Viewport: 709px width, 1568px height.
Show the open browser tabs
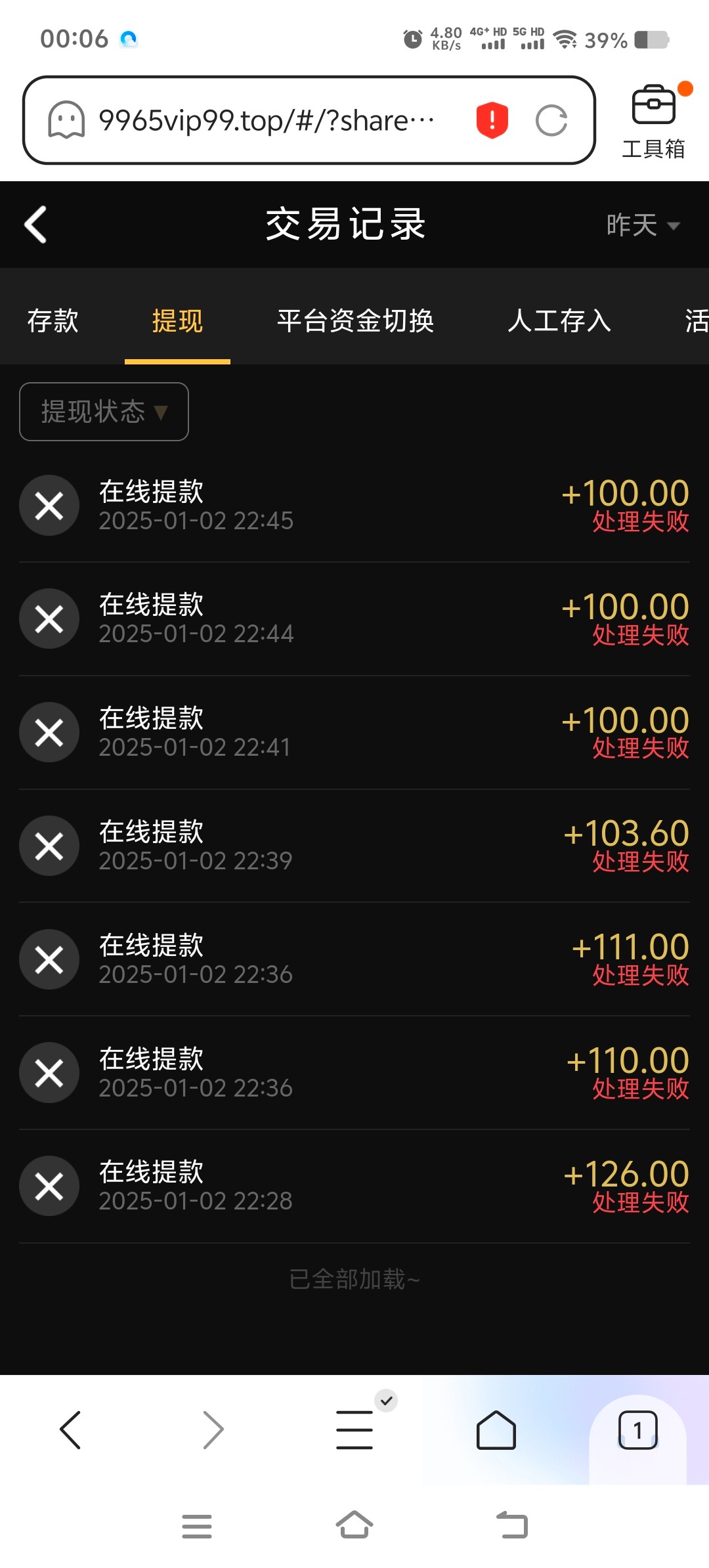637,1429
